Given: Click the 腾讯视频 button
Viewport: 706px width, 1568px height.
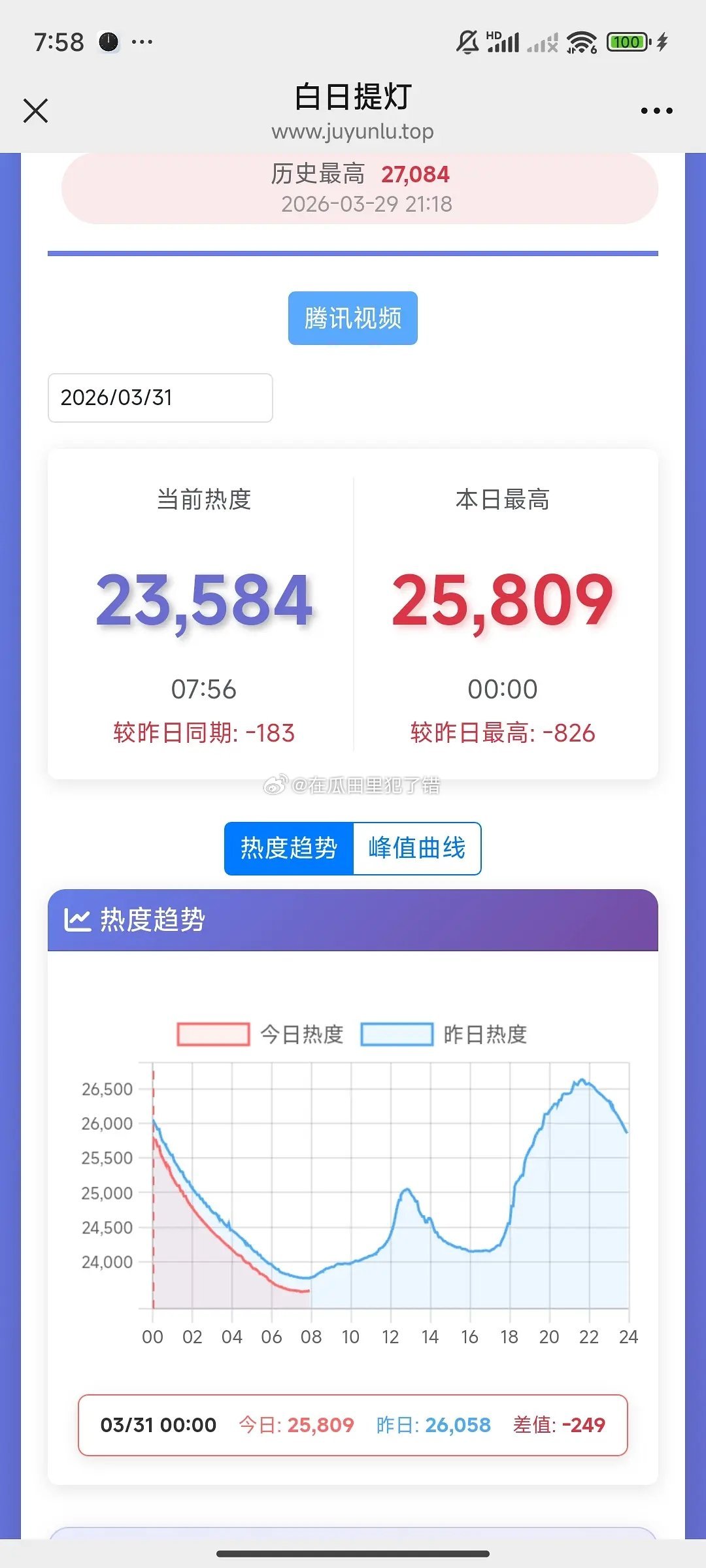Looking at the screenshot, I should tap(352, 318).
